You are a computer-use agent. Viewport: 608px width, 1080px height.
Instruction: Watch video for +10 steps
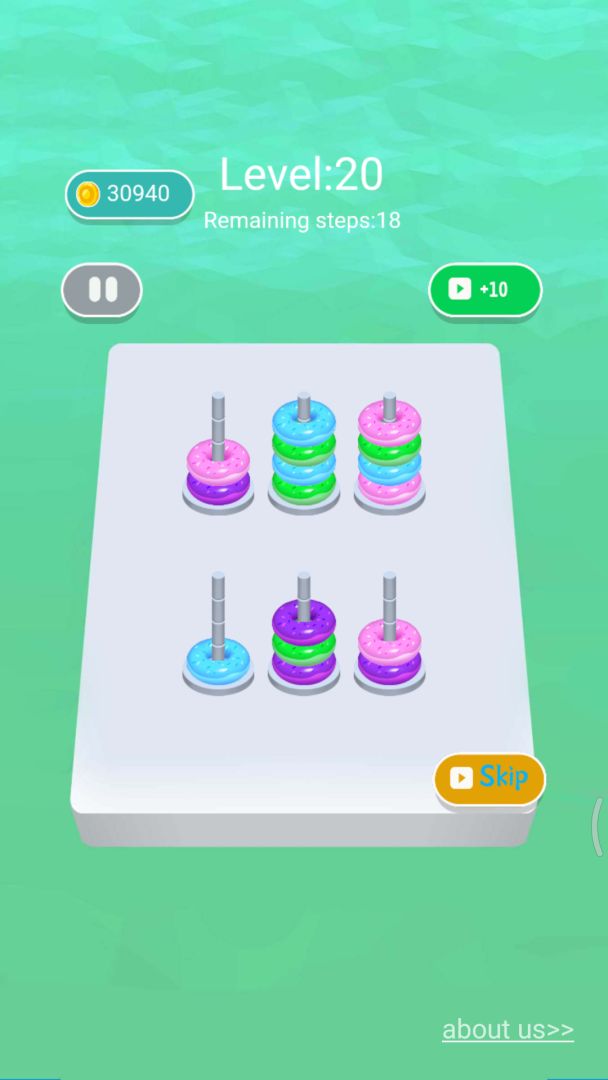(x=485, y=290)
